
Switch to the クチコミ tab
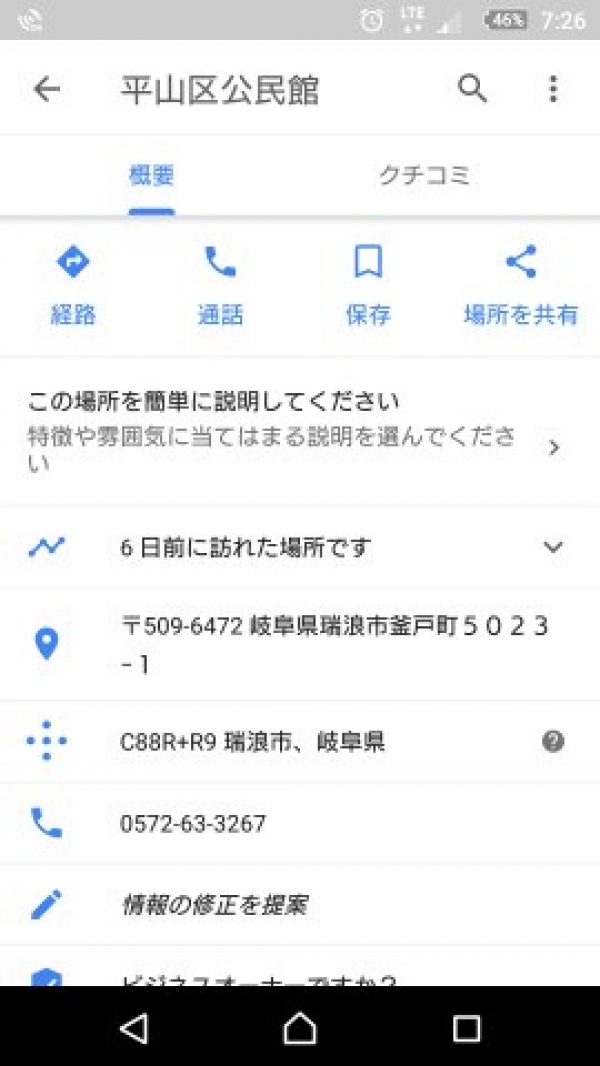pos(424,177)
